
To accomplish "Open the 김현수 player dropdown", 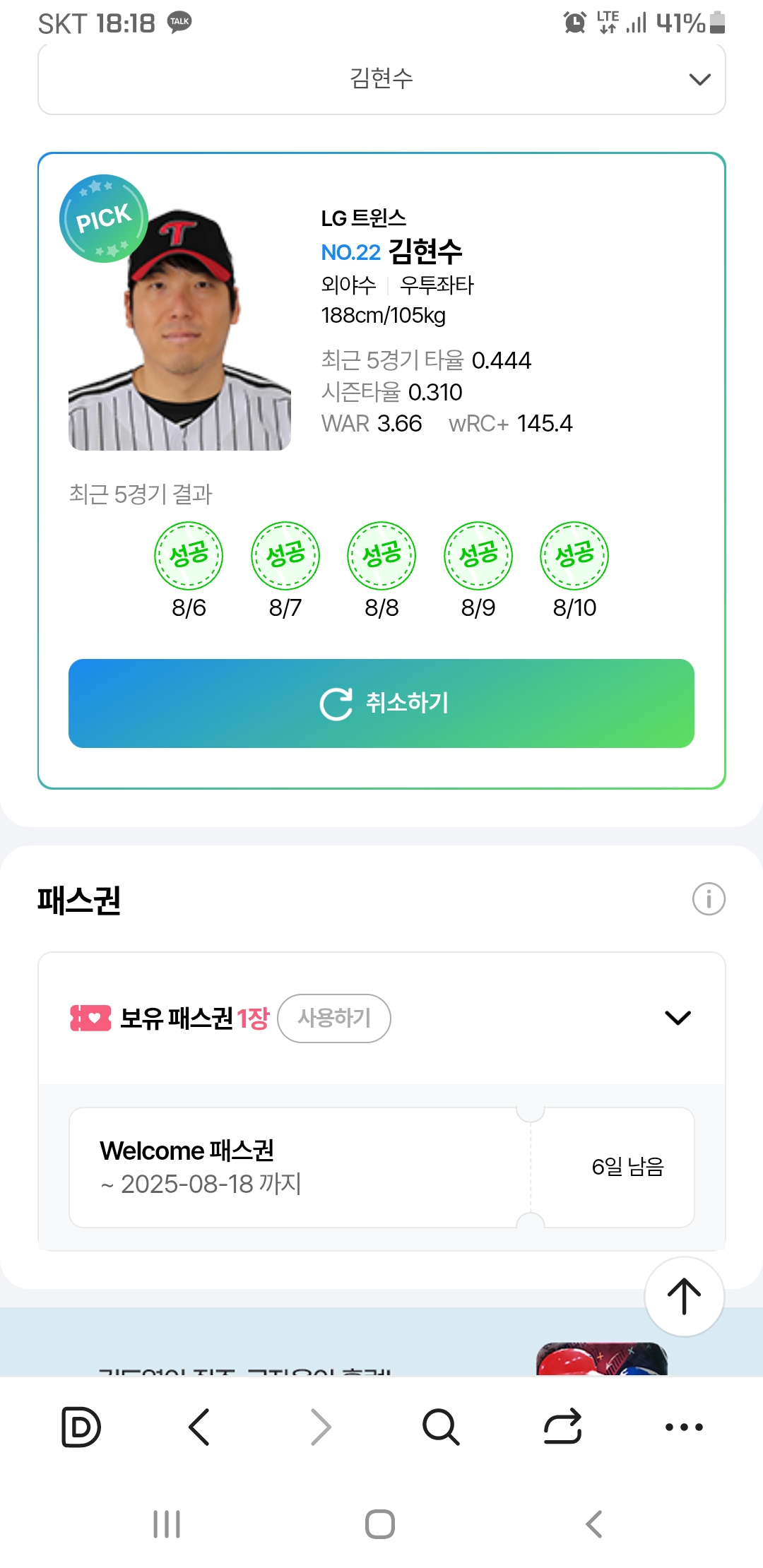I will click(381, 79).
